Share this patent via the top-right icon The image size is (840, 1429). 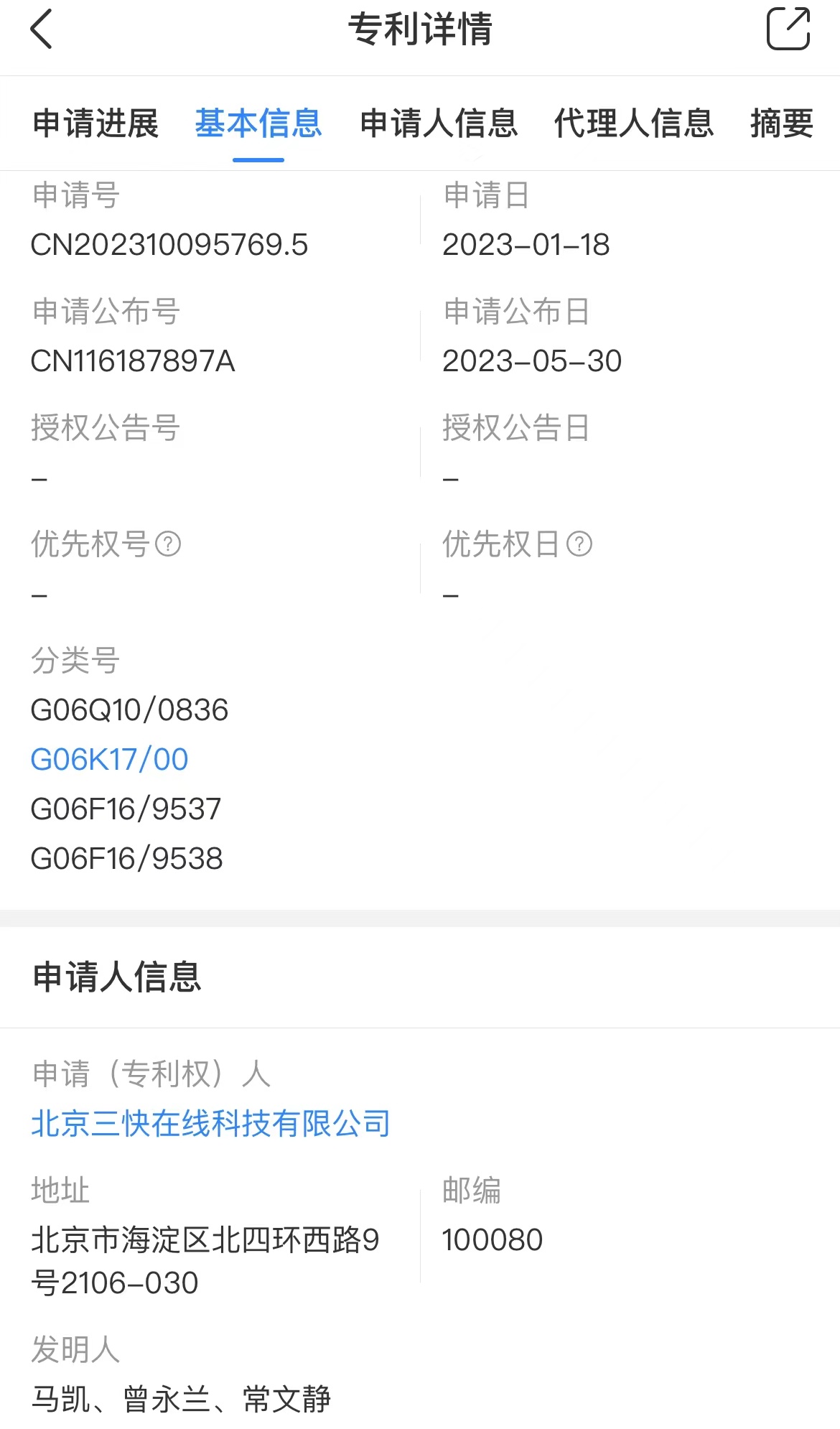click(788, 29)
